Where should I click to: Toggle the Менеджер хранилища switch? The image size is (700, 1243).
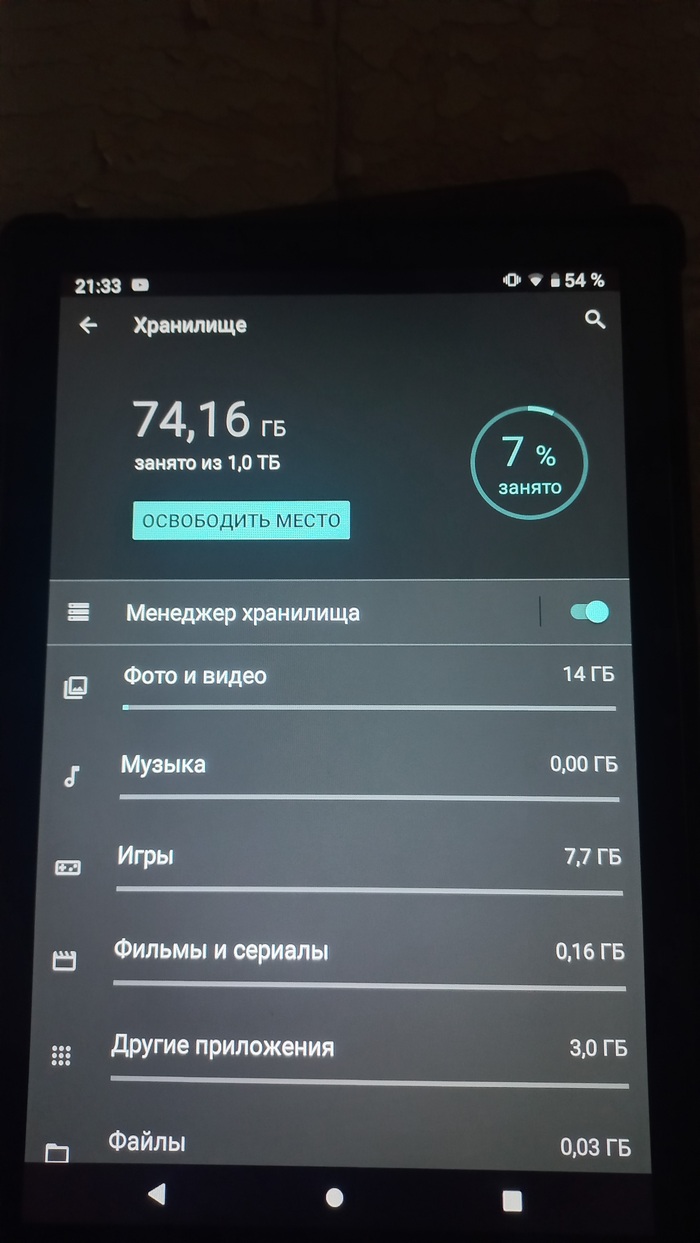coord(589,612)
